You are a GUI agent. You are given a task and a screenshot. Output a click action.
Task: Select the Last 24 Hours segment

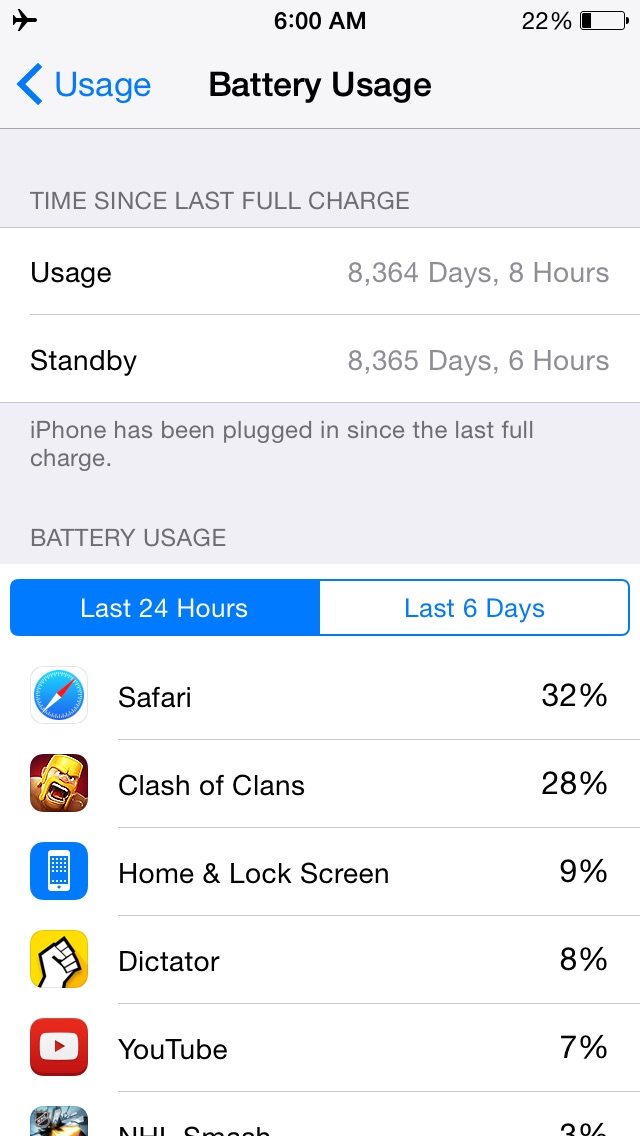(165, 608)
